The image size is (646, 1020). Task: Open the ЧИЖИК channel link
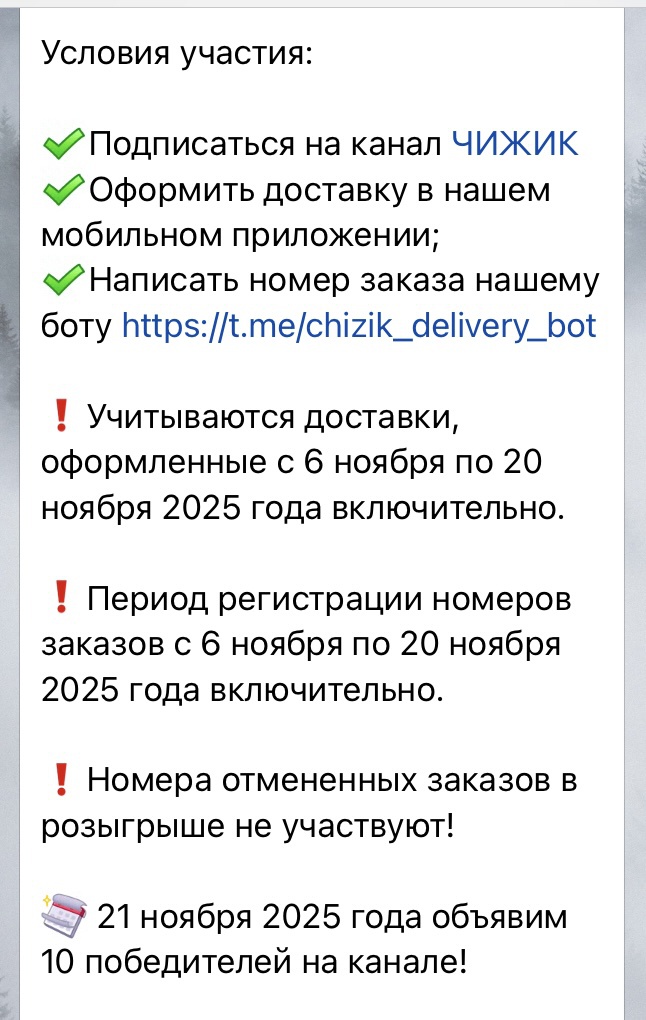pos(515,145)
